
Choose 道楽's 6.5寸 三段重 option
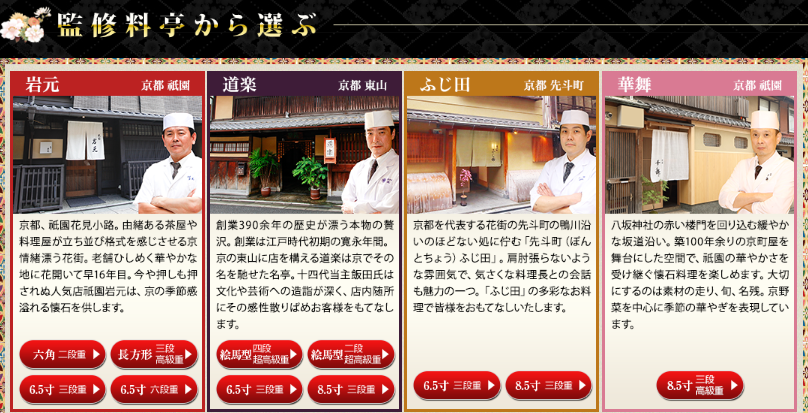[259, 389]
